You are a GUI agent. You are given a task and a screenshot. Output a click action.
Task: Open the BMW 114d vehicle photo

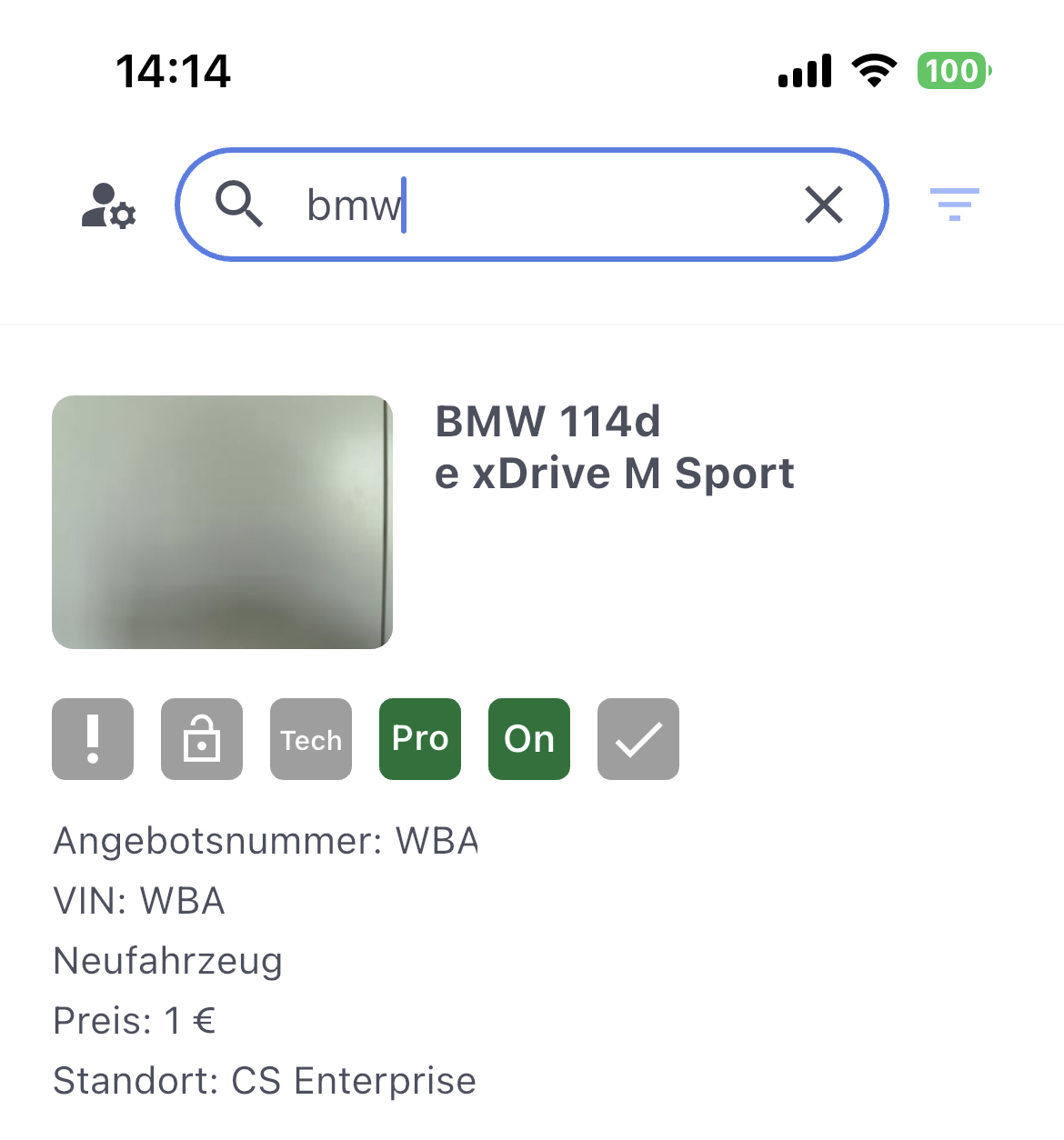tap(222, 522)
